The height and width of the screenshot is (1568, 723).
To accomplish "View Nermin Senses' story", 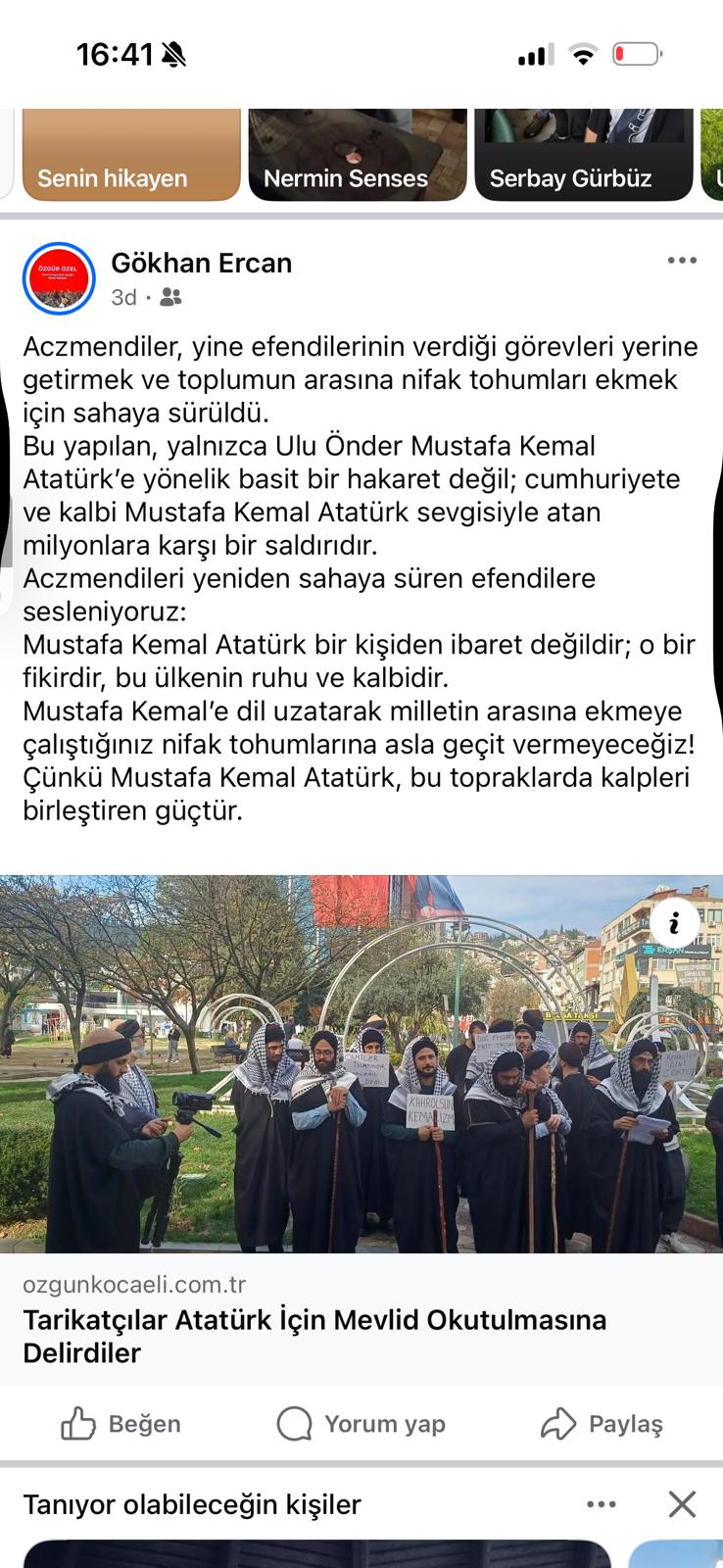I will [x=357, y=155].
